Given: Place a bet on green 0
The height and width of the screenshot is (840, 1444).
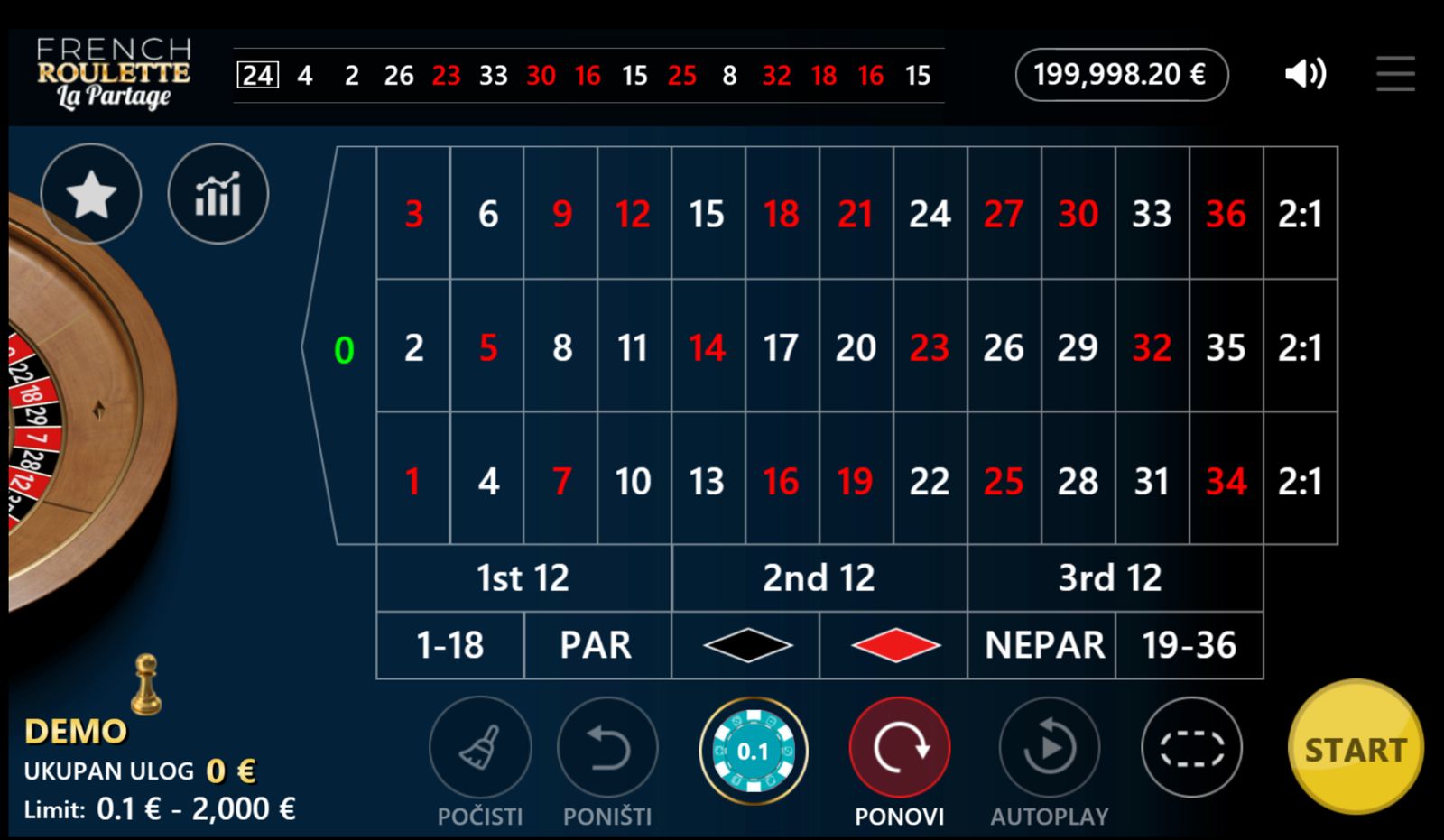Looking at the screenshot, I should pos(344,349).
